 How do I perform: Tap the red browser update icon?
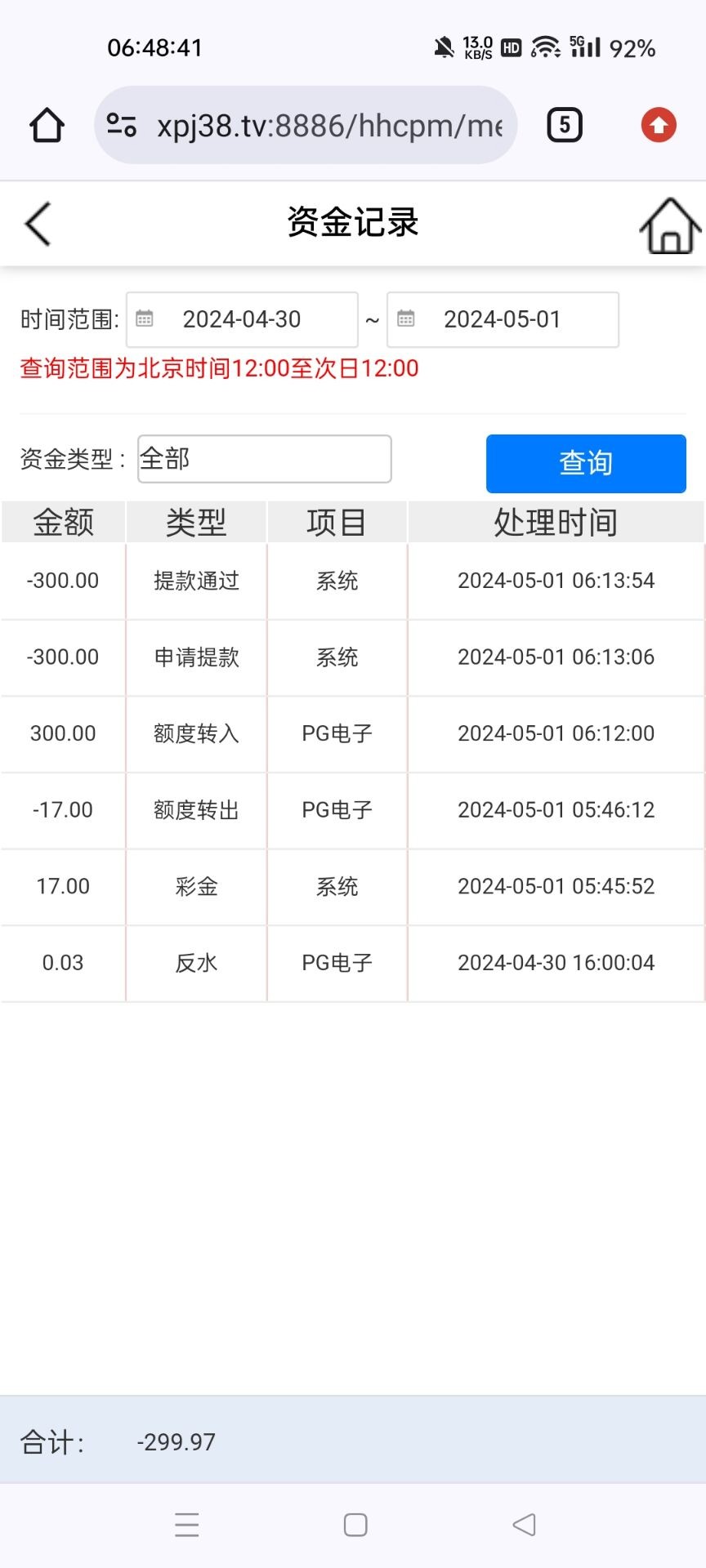click(x=659, y=126)
